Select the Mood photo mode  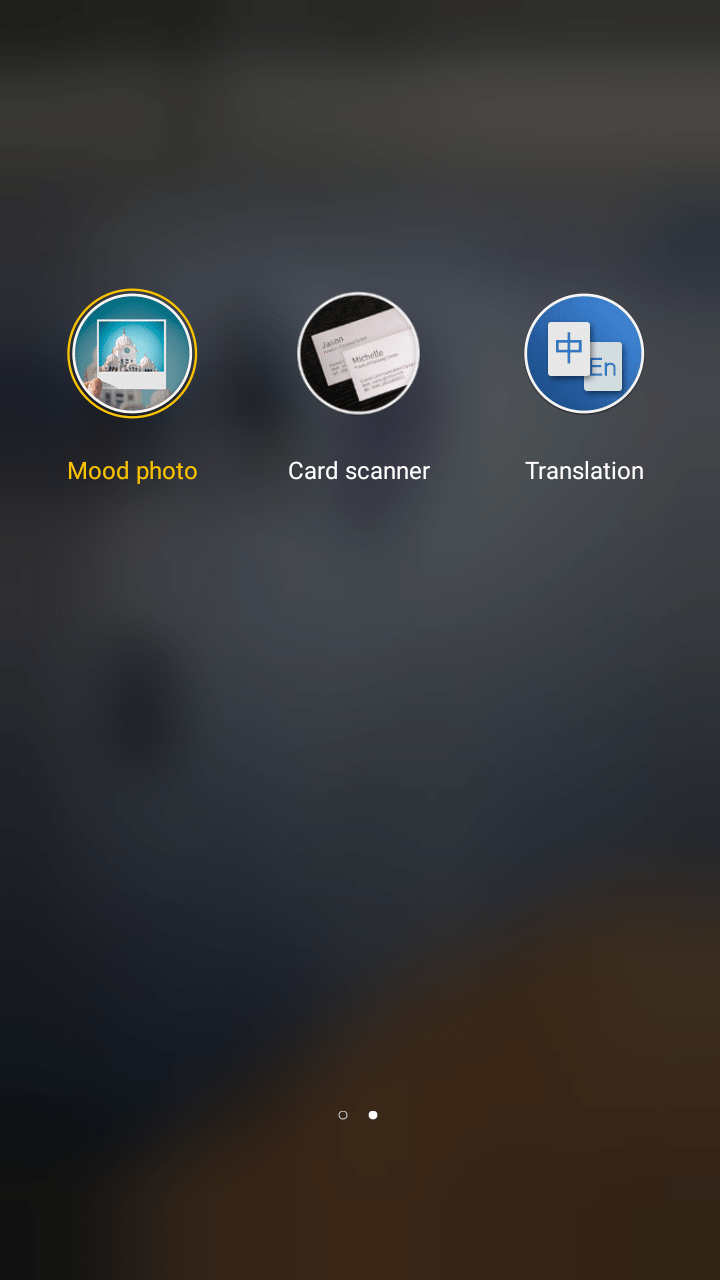click(132, 354)
